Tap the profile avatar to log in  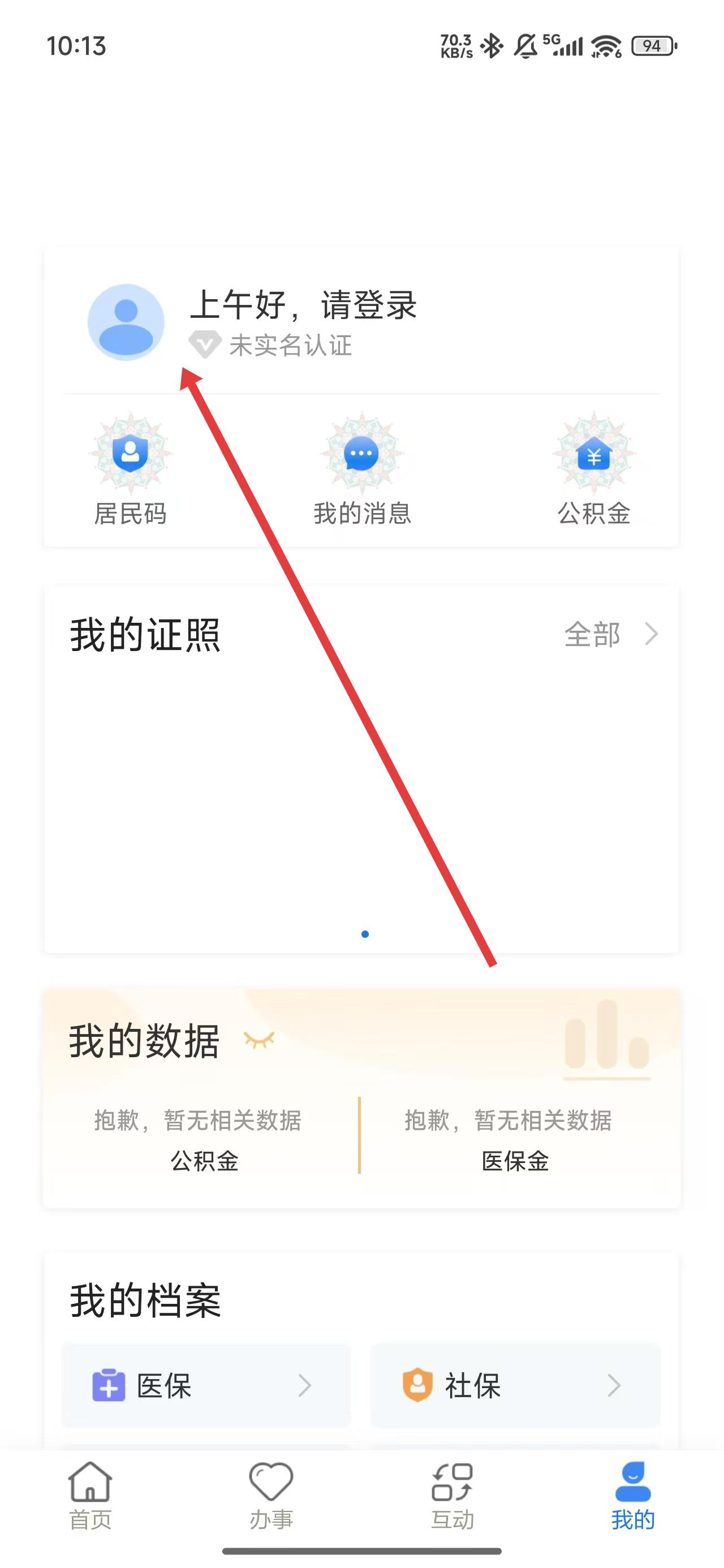click(x=126, y=322)
